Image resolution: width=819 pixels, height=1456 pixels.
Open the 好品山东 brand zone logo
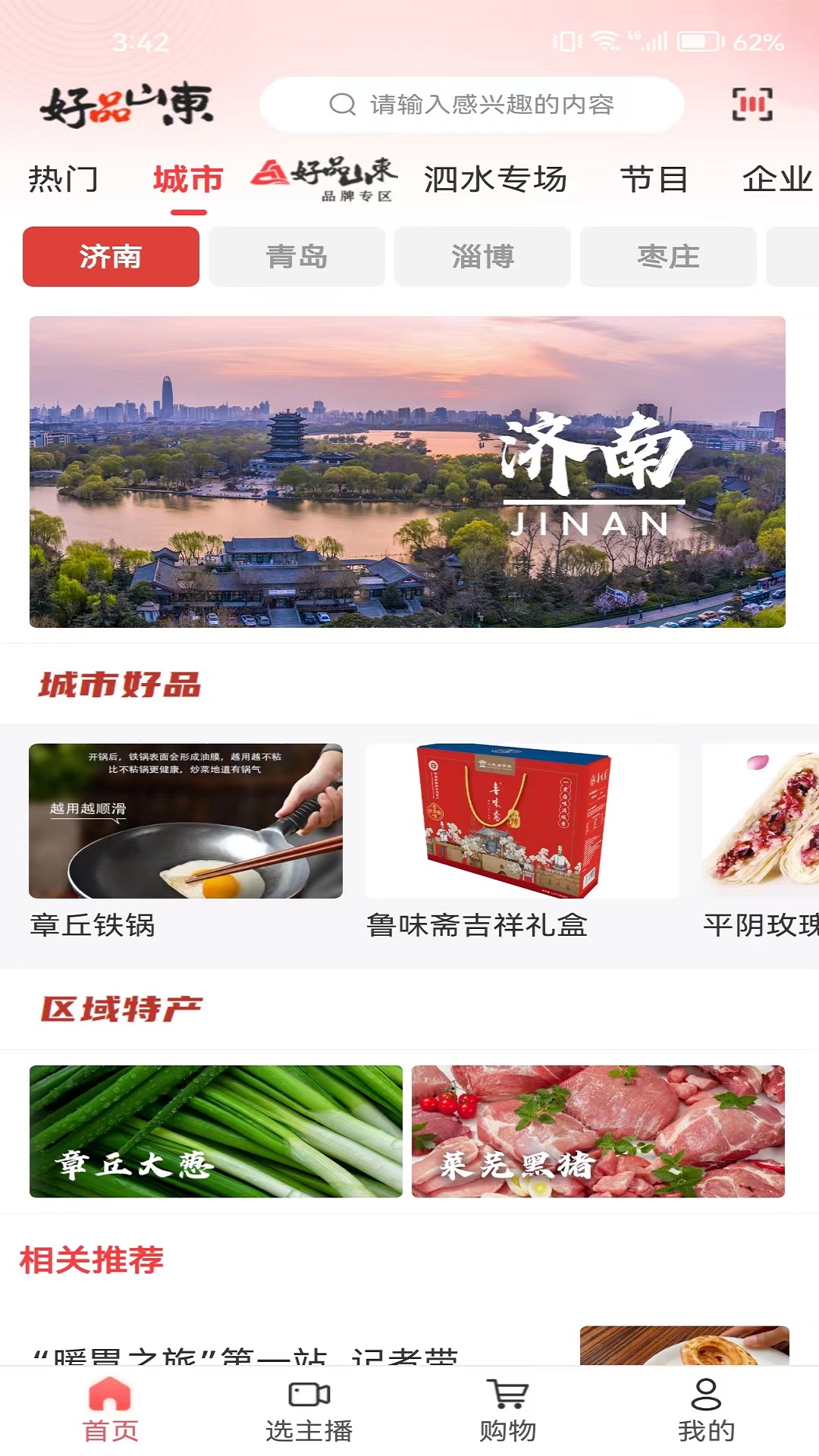[323, 180]
